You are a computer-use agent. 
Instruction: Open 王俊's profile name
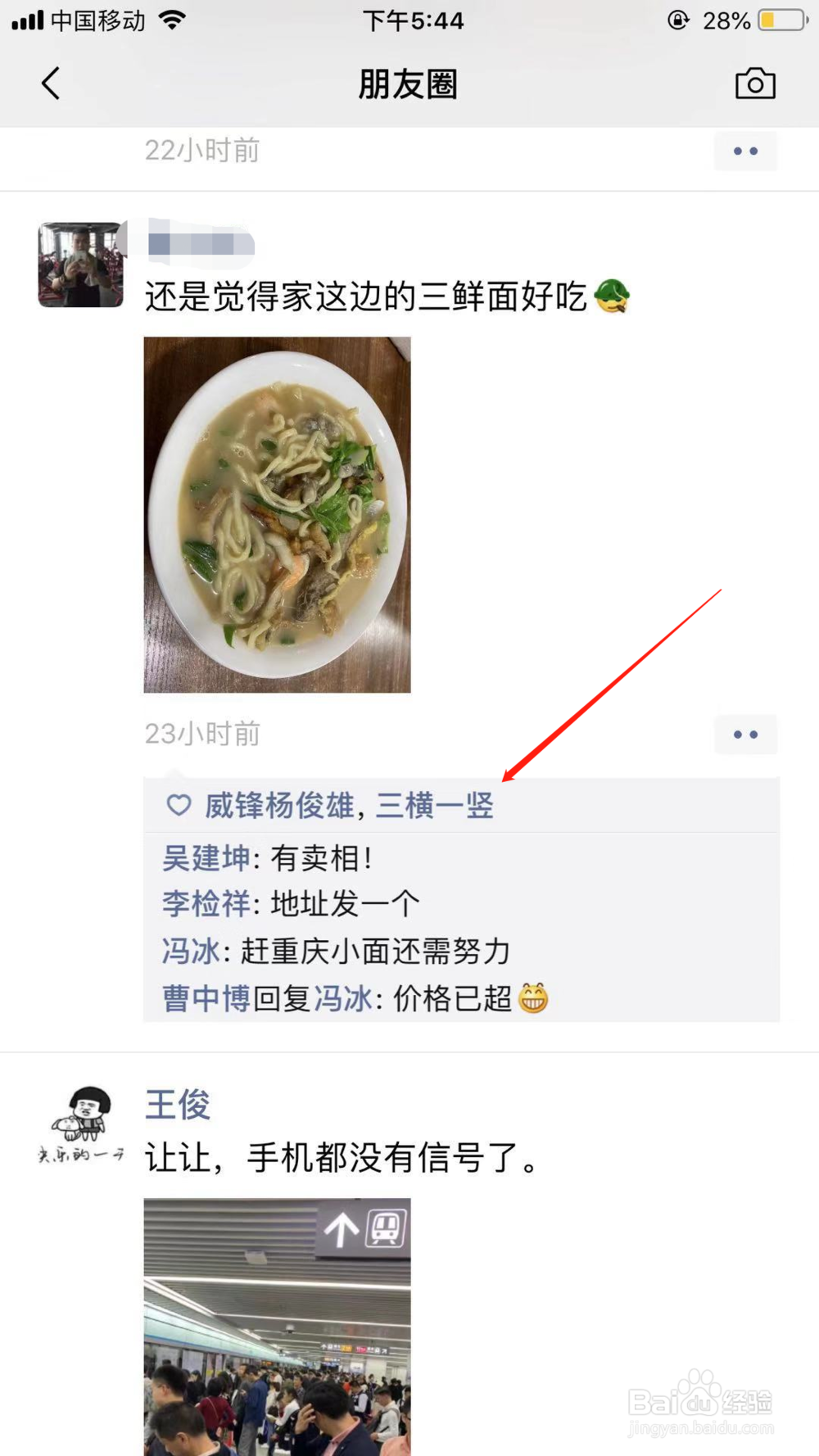click(176, 1104)
